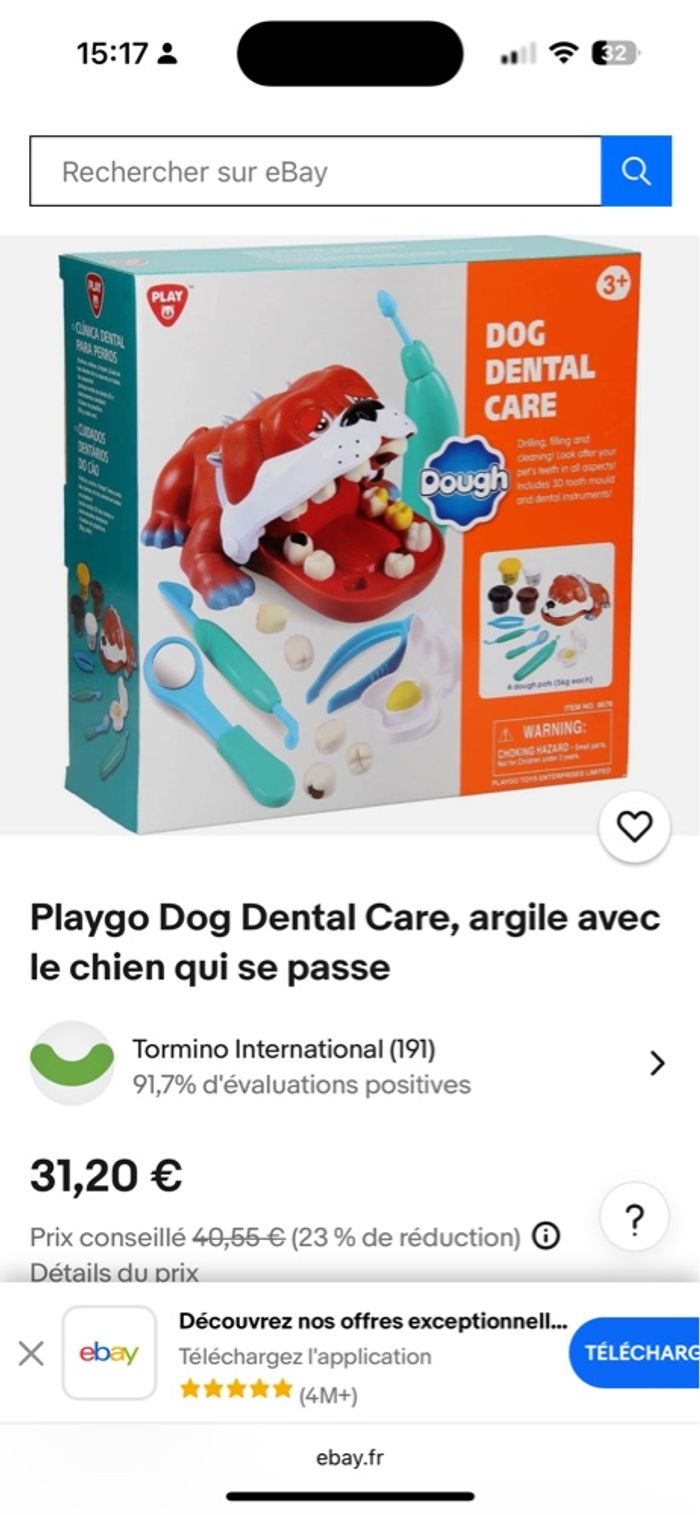Image resolution: width=700 pixels, height=1515 pixels.
Task: Open the help question mark button
Action: click(634, 1219)
